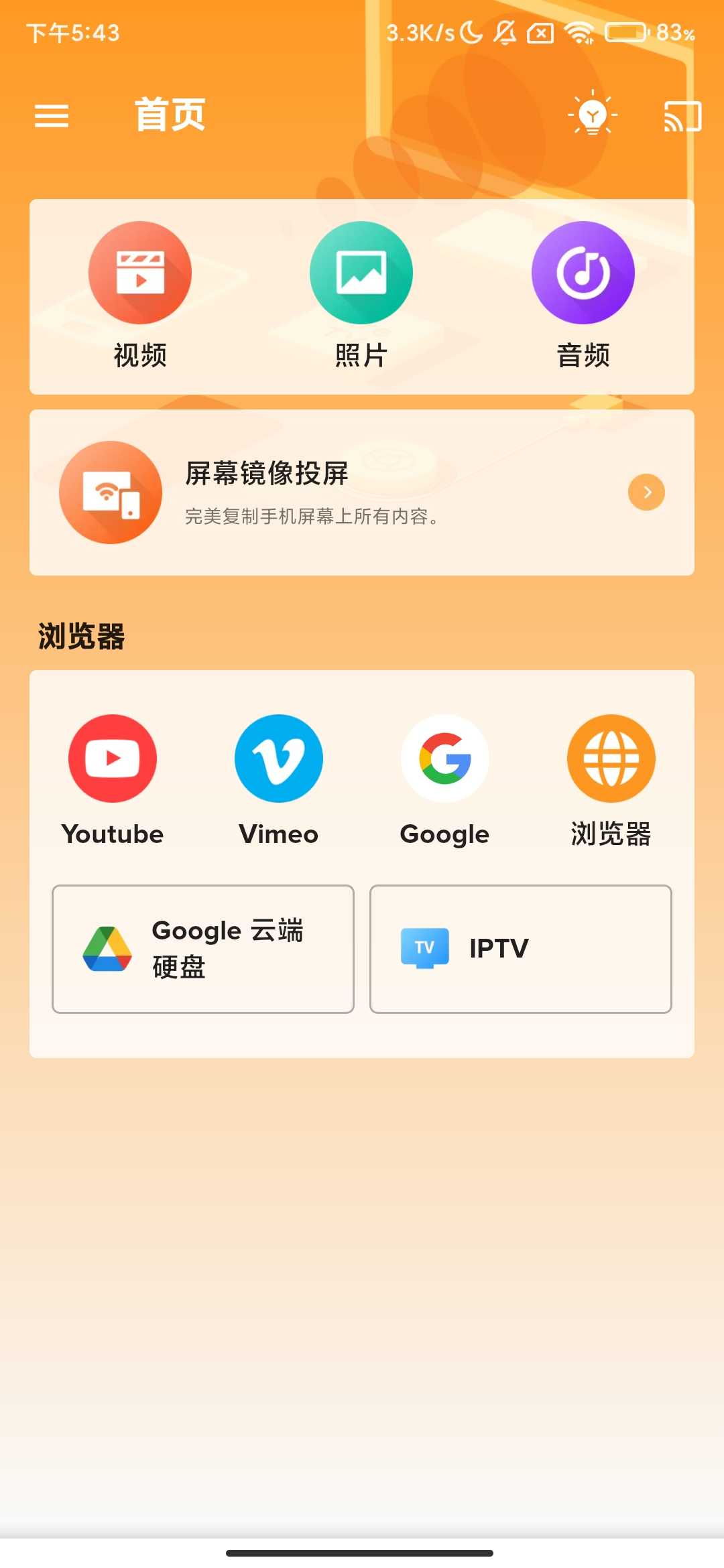Viewport: 724px width, 1568px height.
Task: Open Google 云端硬盘 (Drive)
Action: coord(203,949)
